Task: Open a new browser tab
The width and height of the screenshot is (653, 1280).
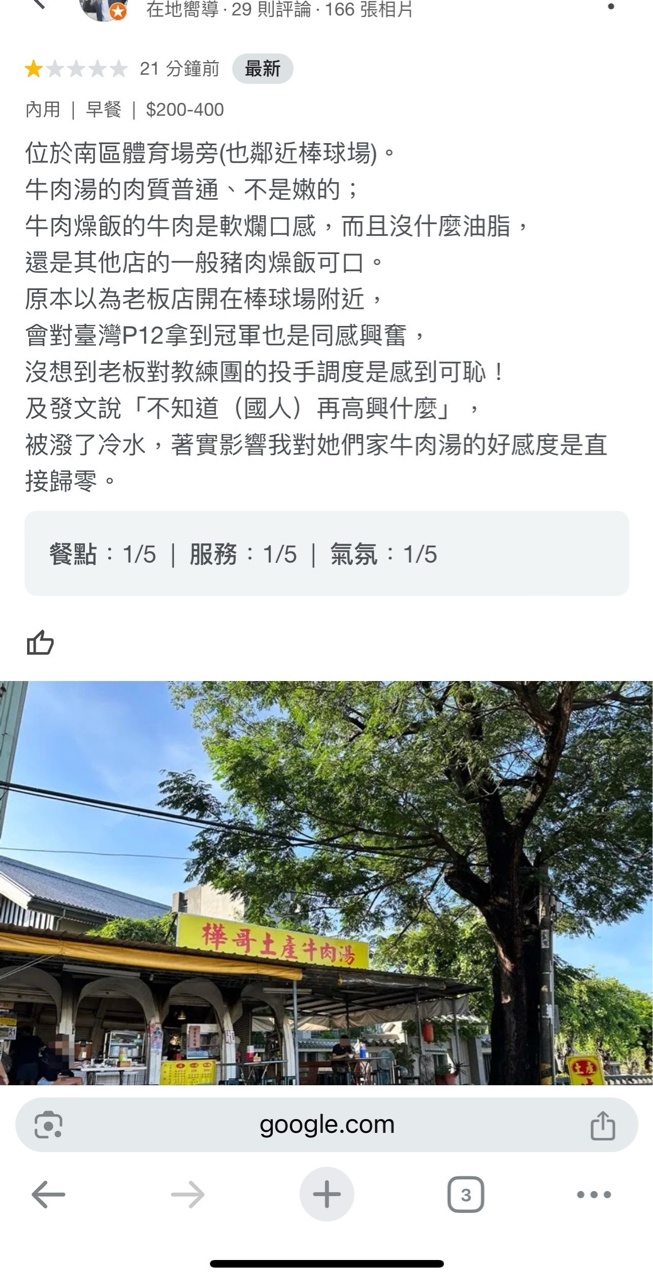Action: [327, 1194]
